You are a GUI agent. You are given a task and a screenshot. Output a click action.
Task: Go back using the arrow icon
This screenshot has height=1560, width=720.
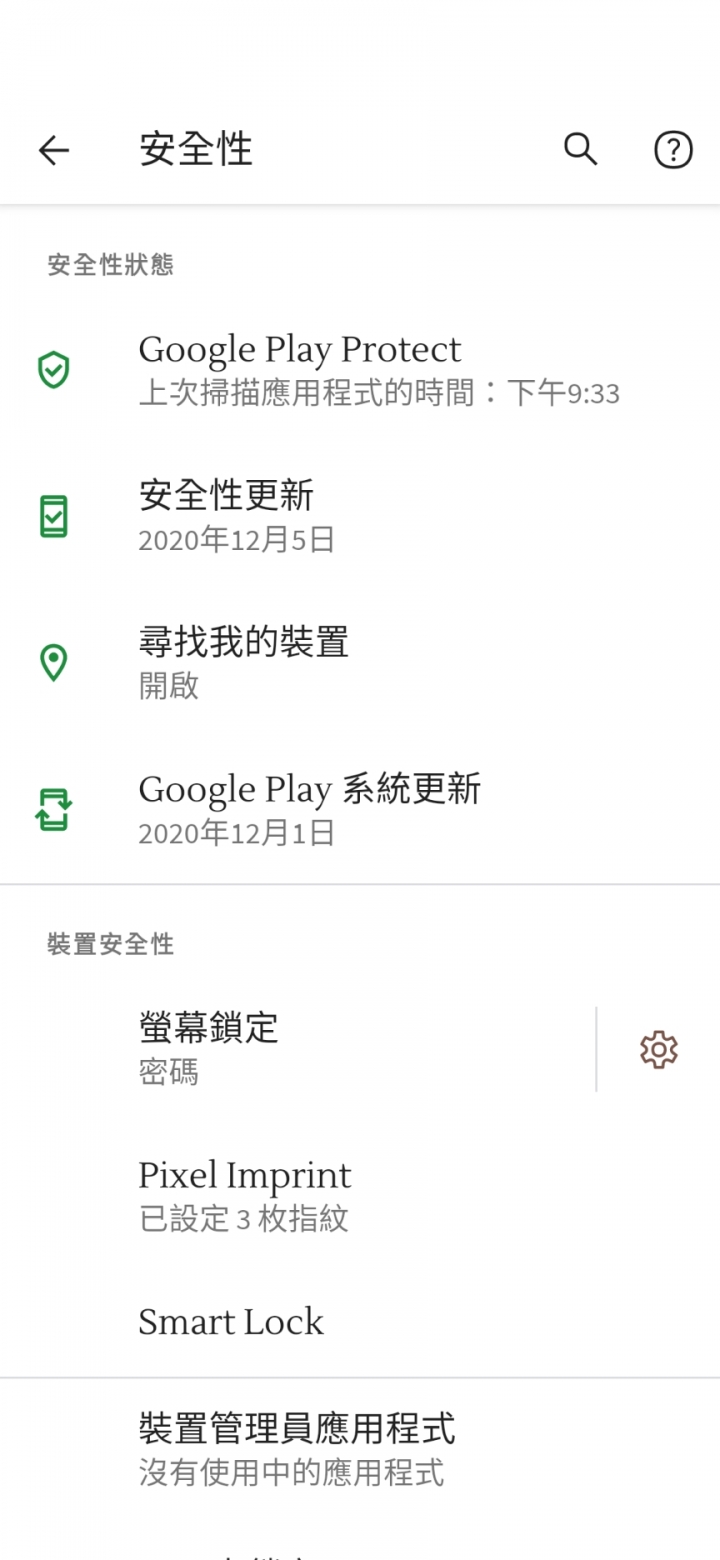pos(54,150)
